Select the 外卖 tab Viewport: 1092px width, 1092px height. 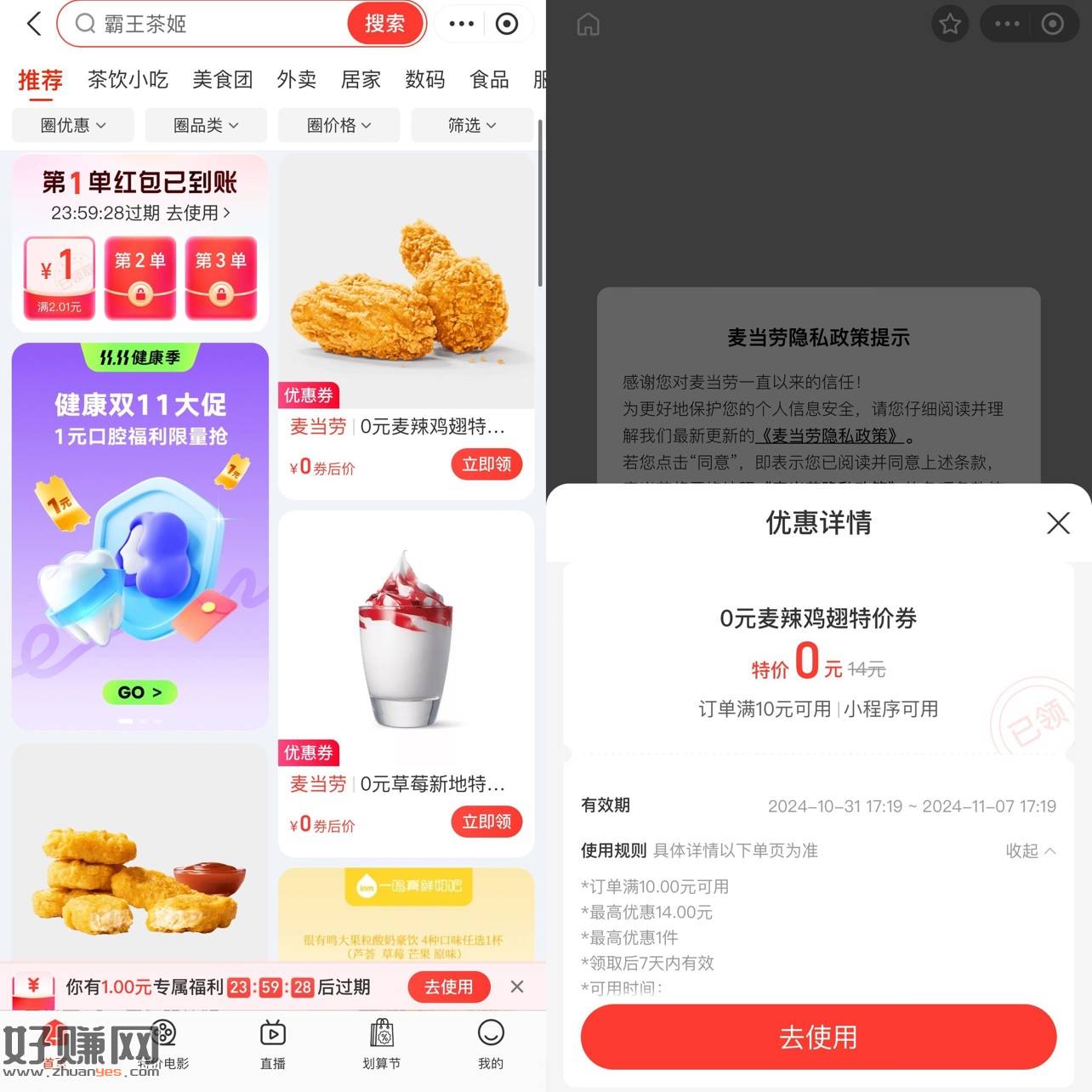click(x=296, y=80)
